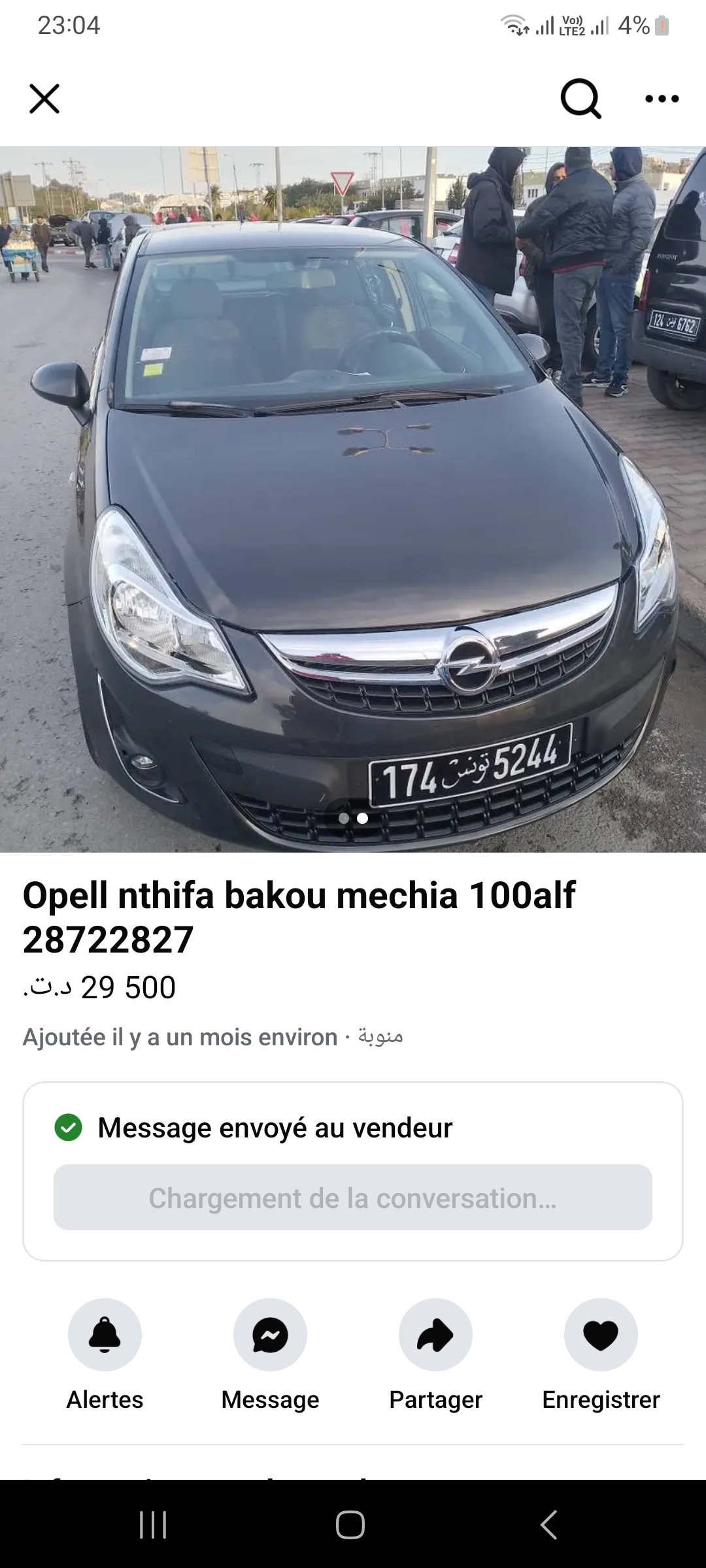Open the Opel car photo

353,499
